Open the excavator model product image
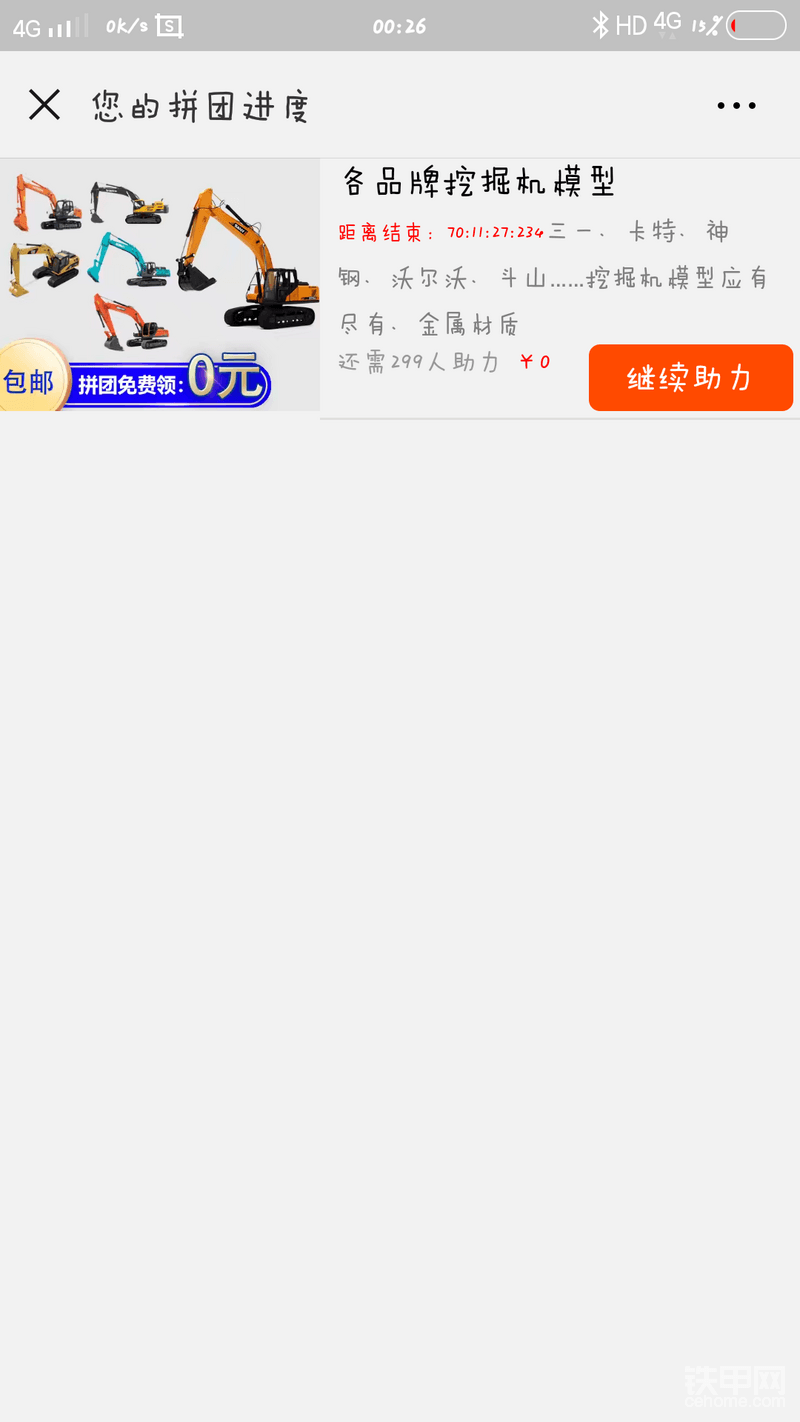This screenshot has width=800, height=1422. tap(160, 284)
